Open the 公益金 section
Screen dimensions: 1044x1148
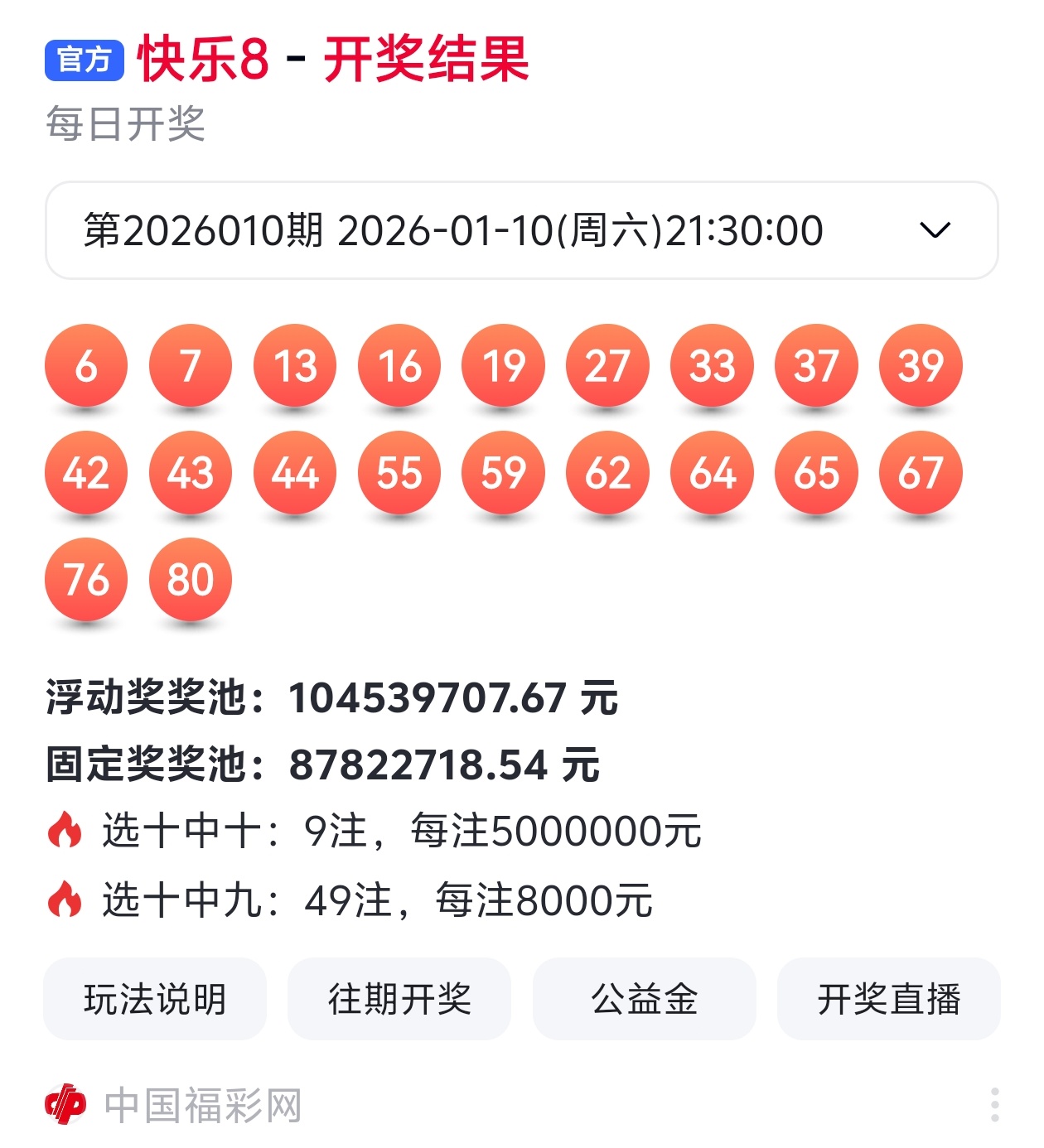644,999
